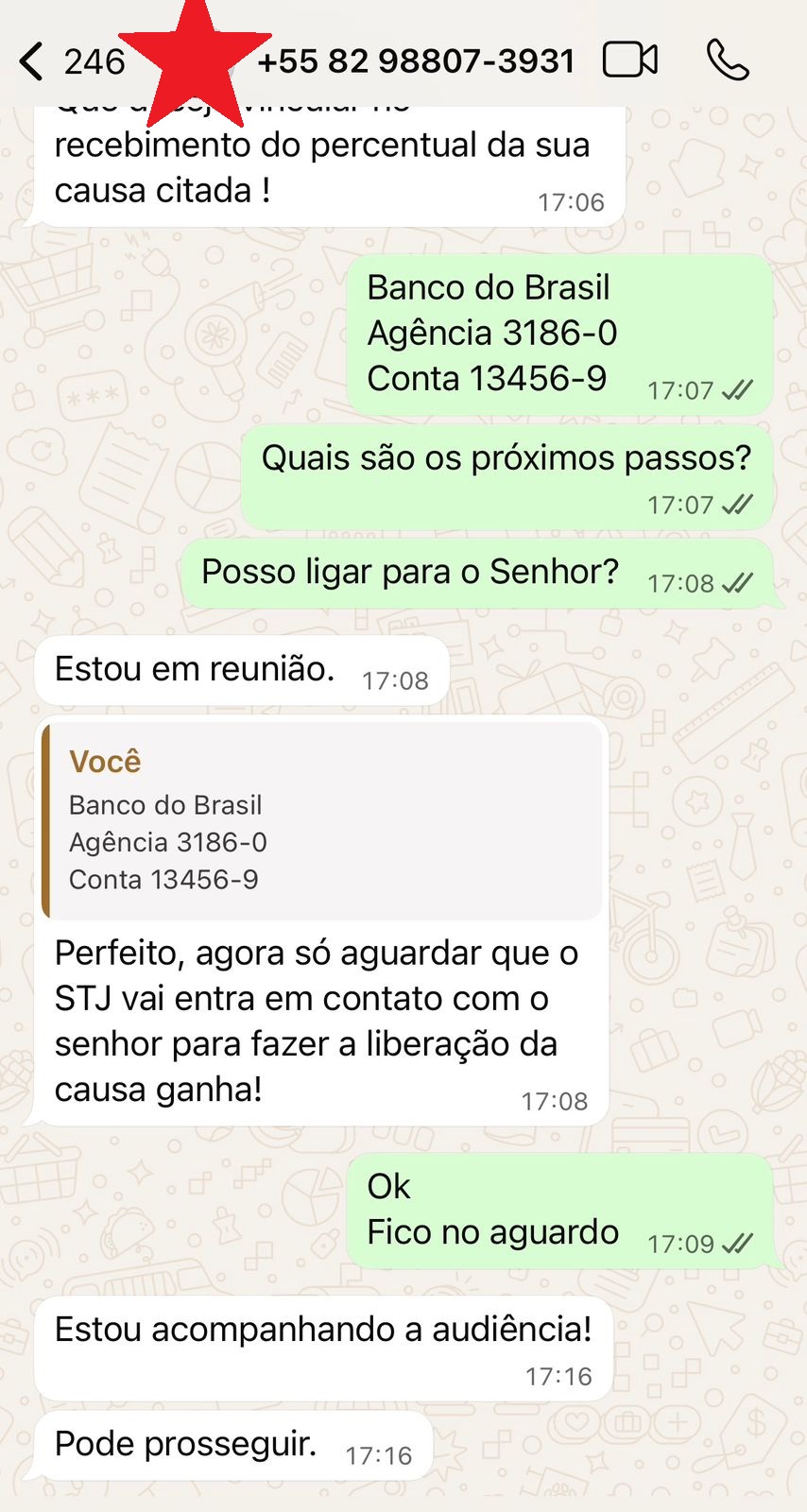Start a voice call with this contact
The width and height of the screenshot is (807, 1512).
tap(727, 60)
